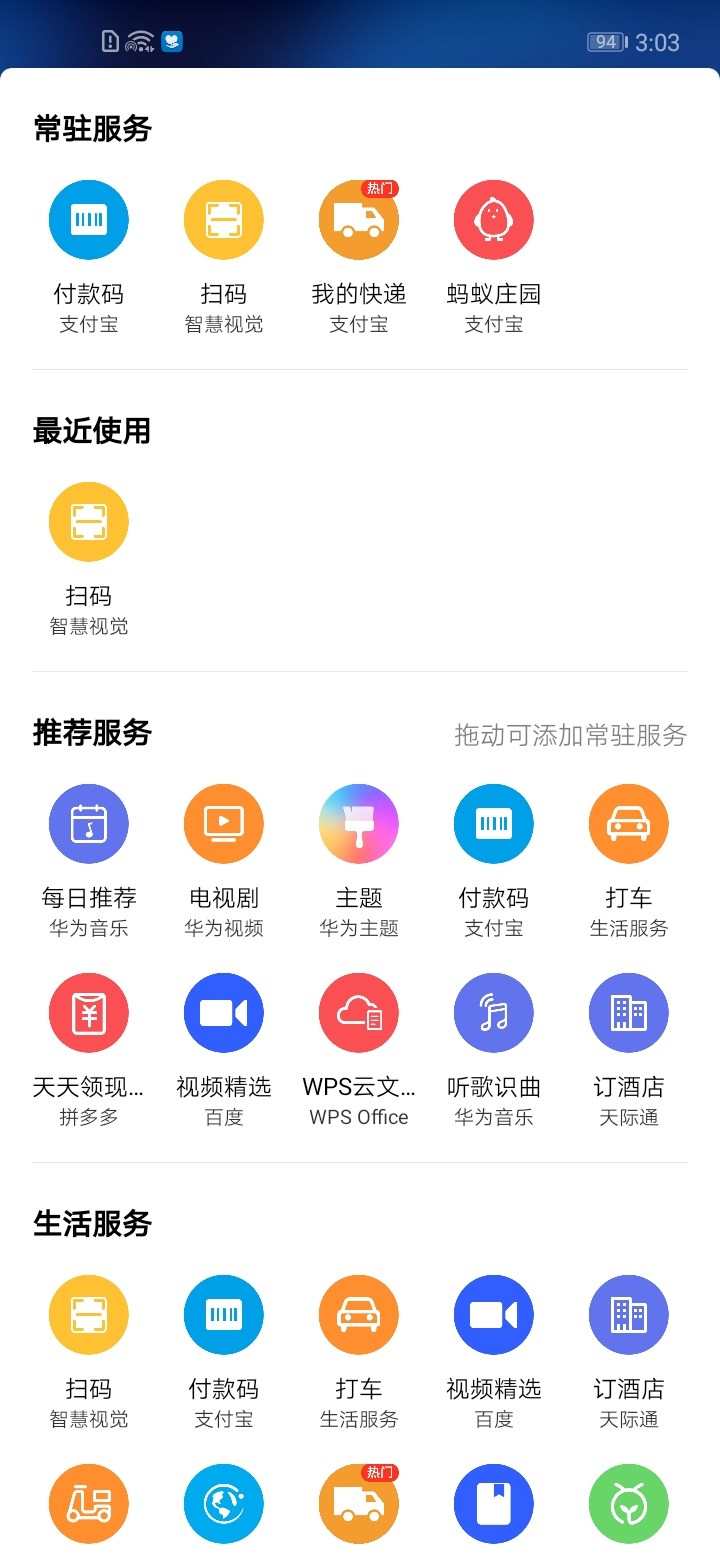Screen dimensions: 720x1560
Task: Open 视频精选 under 推荐服务
Action: click(224, 1014)
